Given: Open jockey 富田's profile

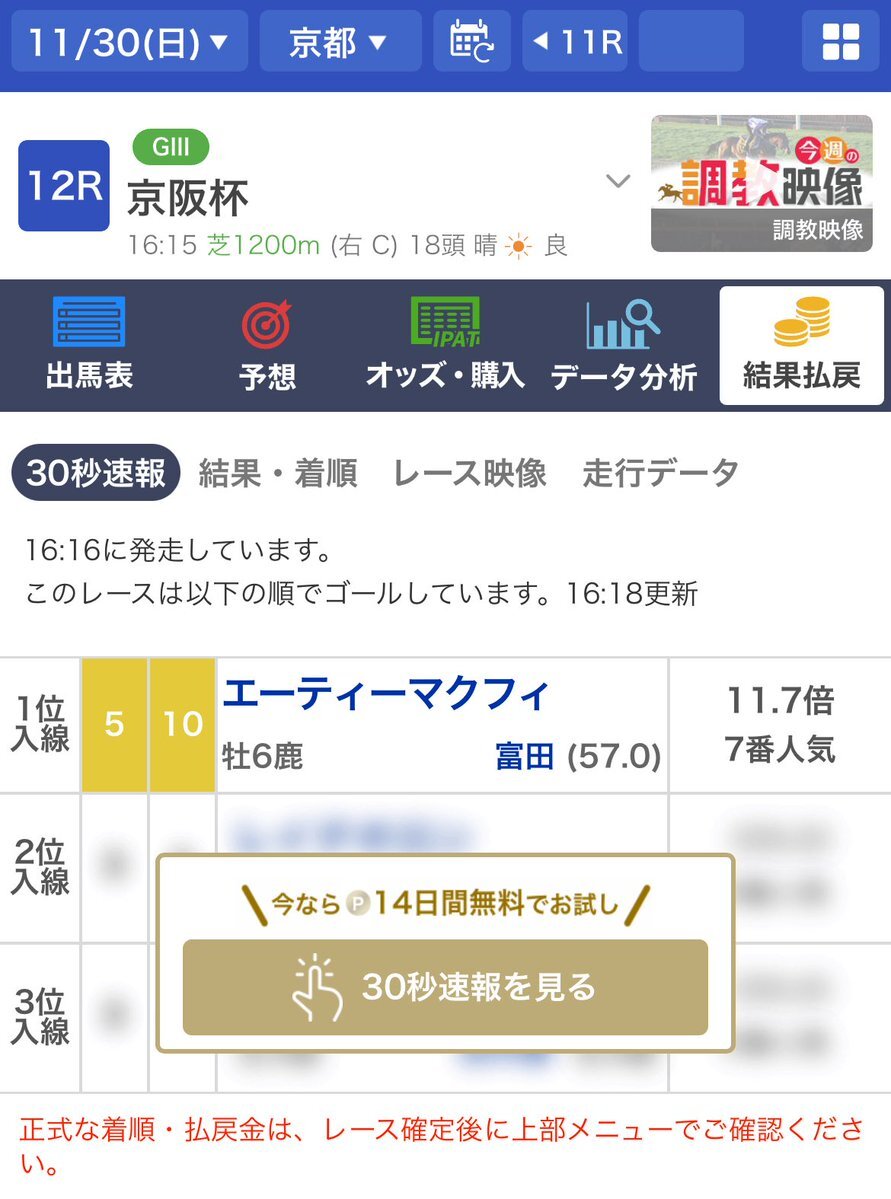Looking at the screenshot, I should click(x=525, y=757).
